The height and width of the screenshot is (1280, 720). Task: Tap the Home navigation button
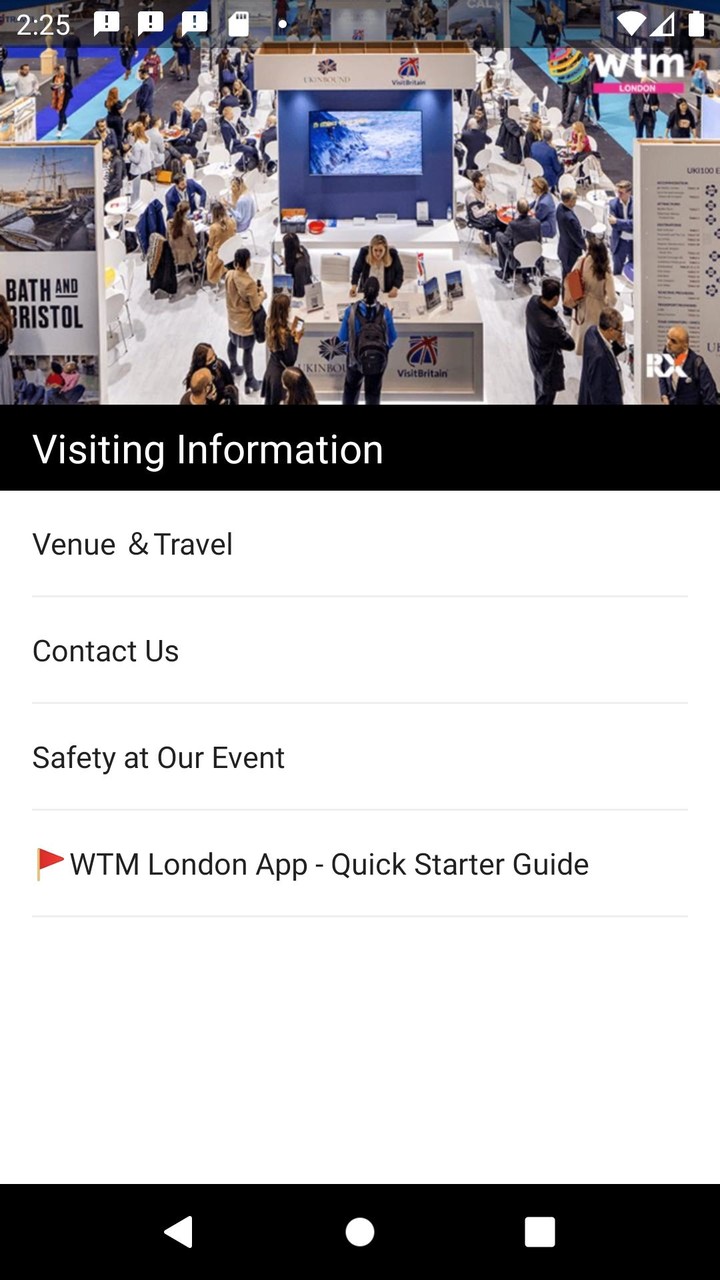(x=360, y=1231)
